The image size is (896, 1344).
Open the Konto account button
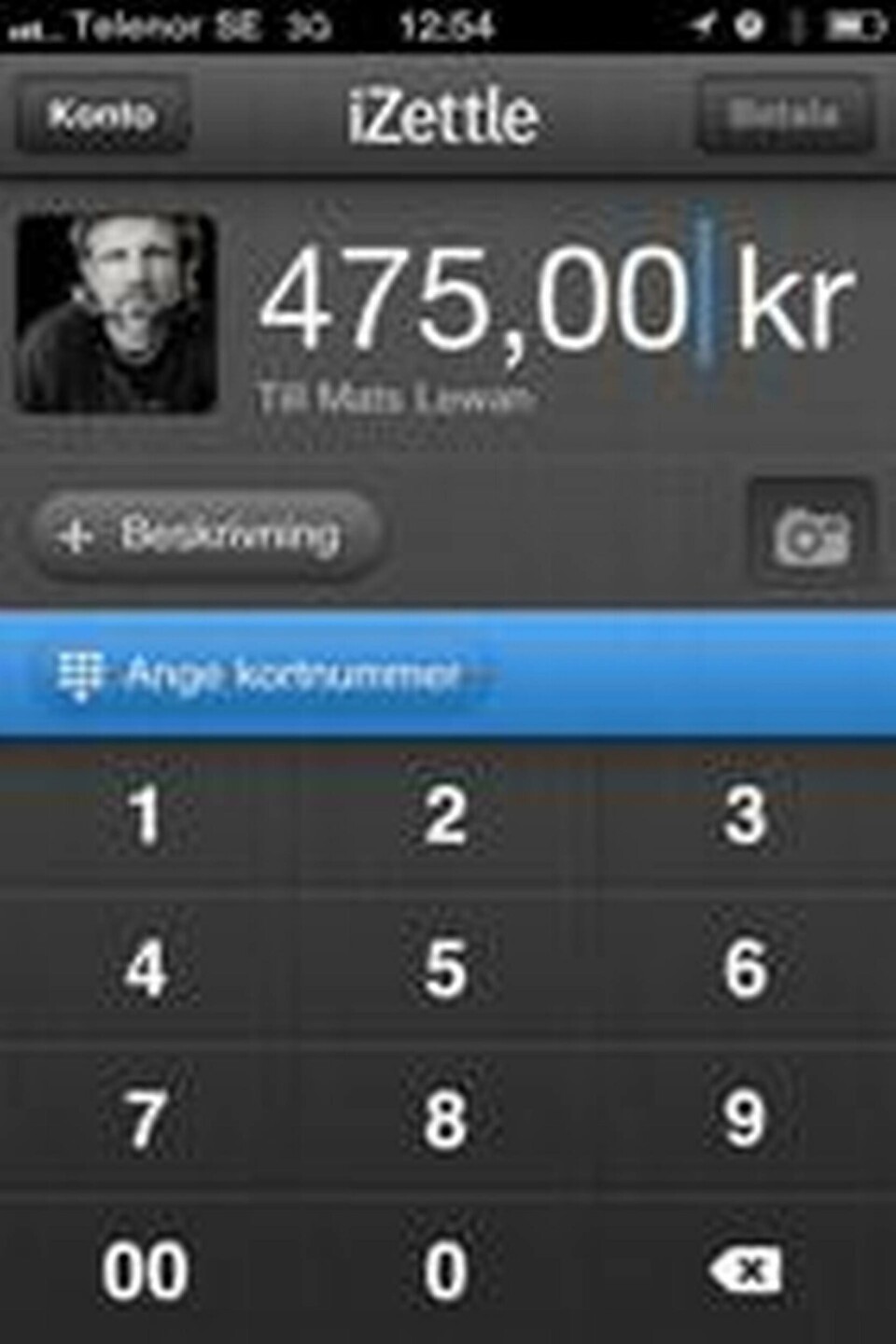(101, 116)
